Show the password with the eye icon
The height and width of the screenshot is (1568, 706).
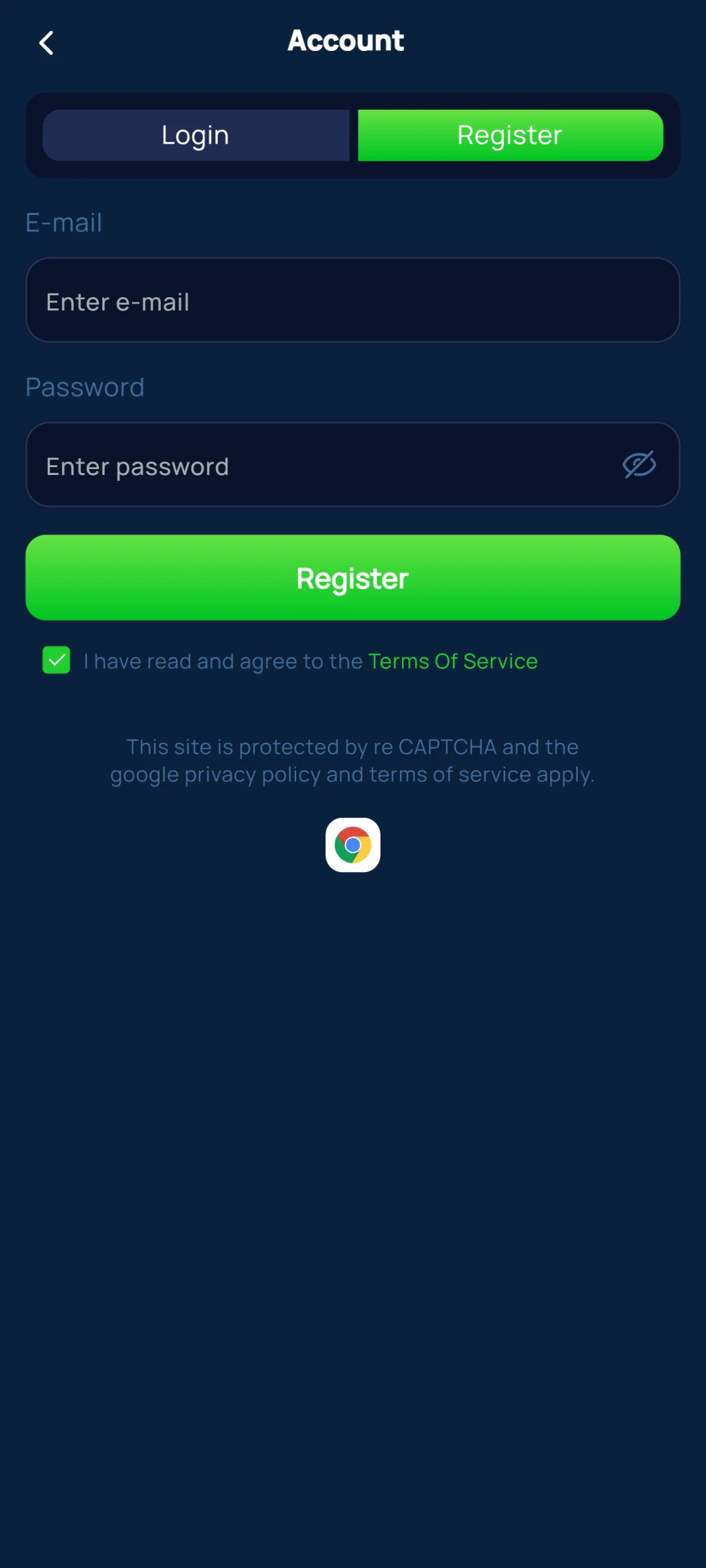click(x=639, y=465)
